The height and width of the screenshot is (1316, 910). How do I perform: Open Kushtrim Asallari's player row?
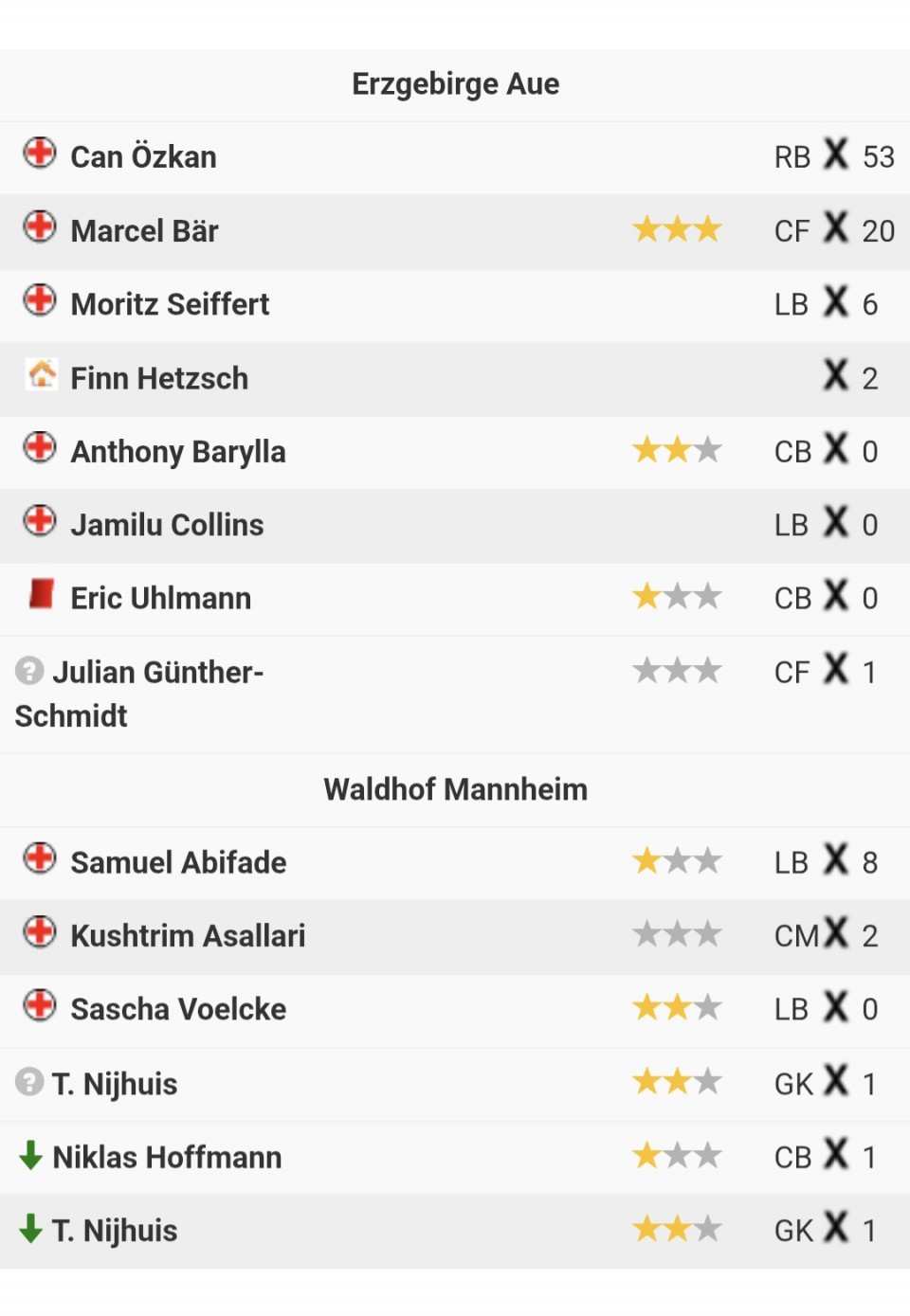tap(188, 936)
